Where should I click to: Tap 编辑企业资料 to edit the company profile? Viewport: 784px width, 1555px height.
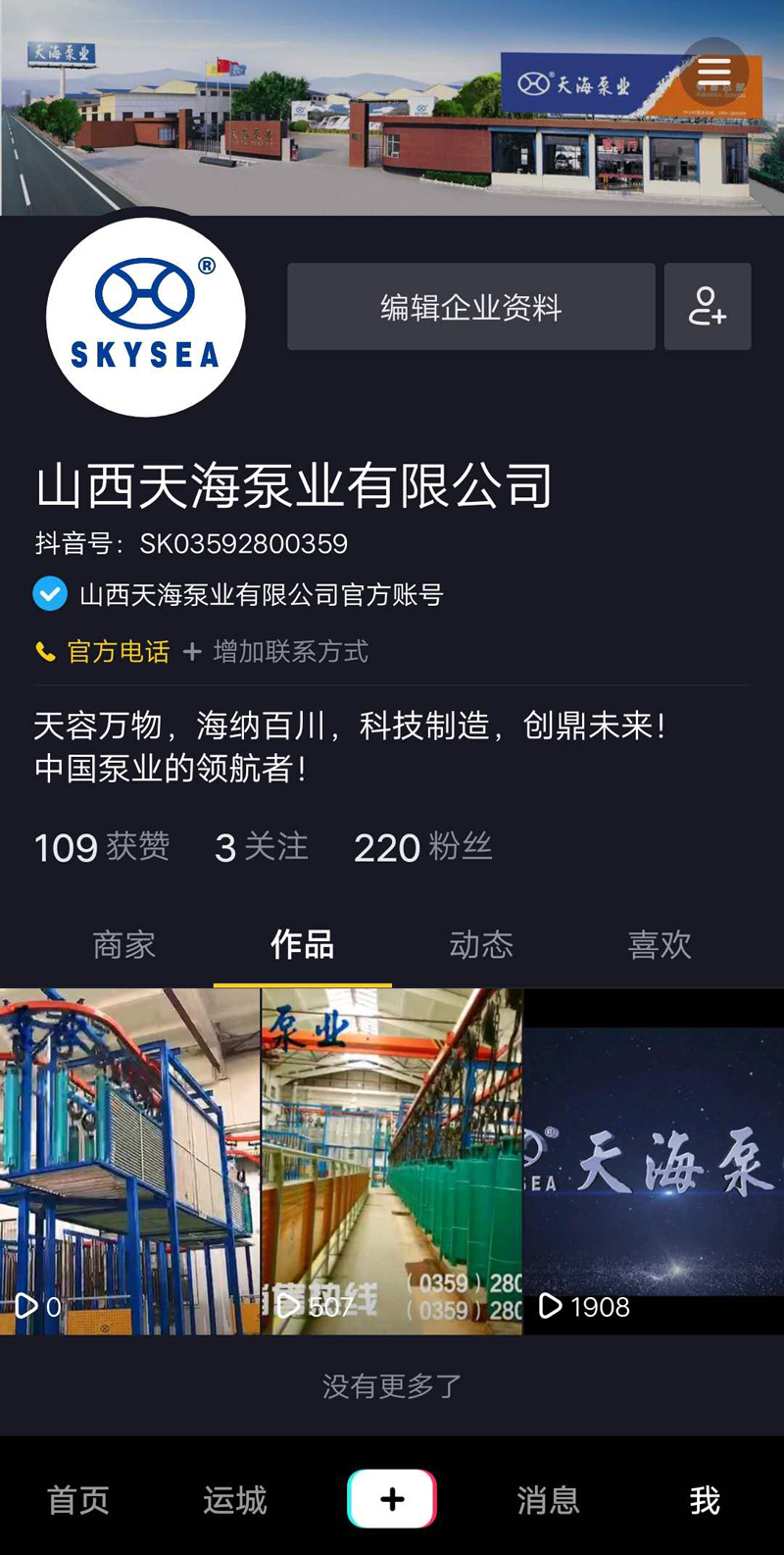click(x=470, y=307)
